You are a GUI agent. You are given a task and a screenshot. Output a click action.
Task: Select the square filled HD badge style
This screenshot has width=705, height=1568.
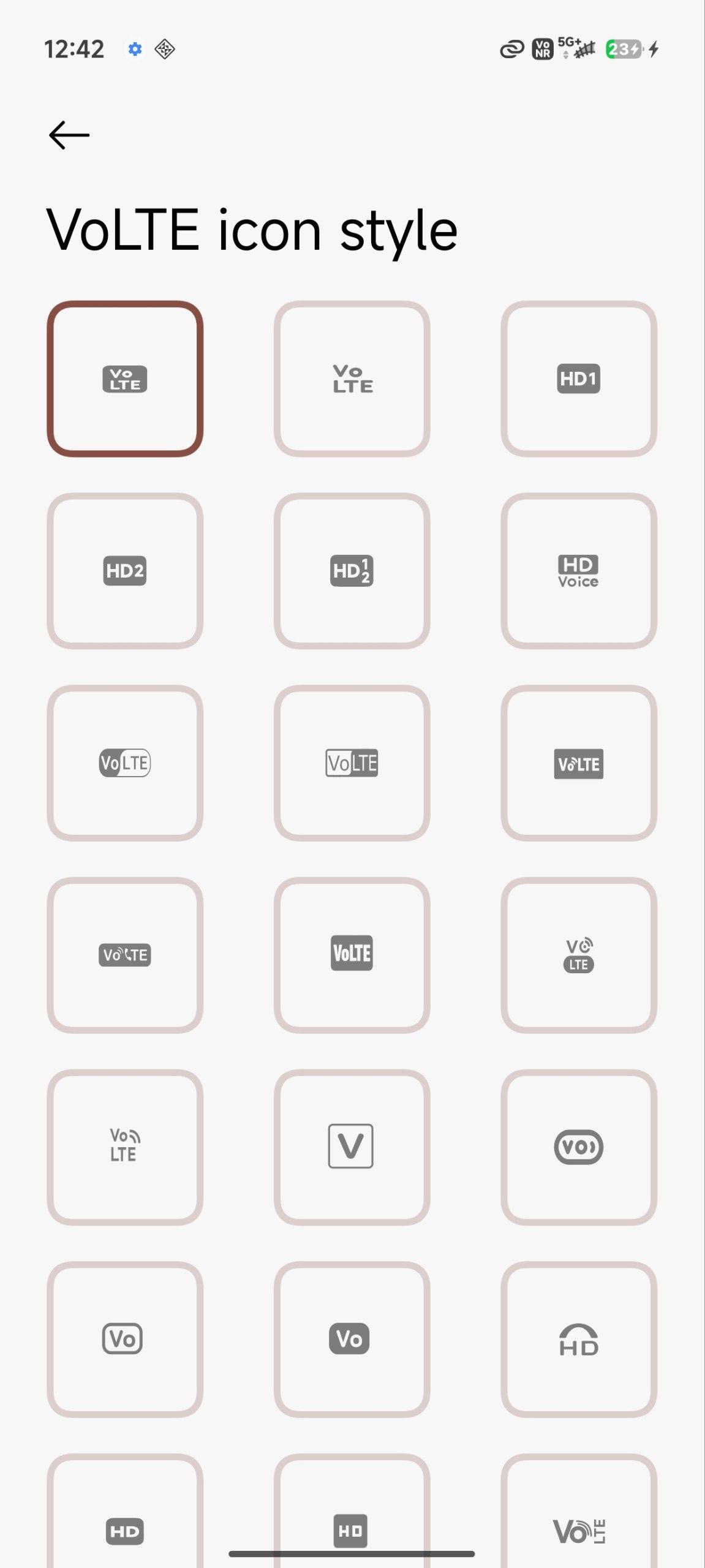coord(352,1519)
